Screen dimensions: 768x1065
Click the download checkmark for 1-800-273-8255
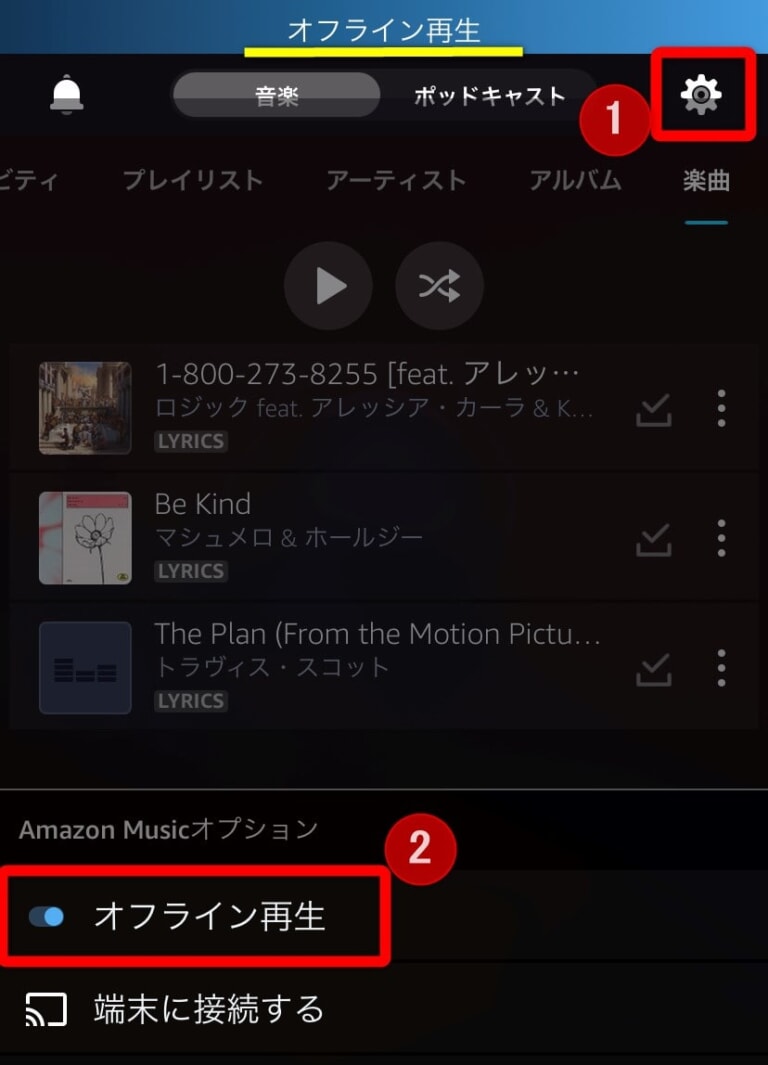(x=653, y=409)
